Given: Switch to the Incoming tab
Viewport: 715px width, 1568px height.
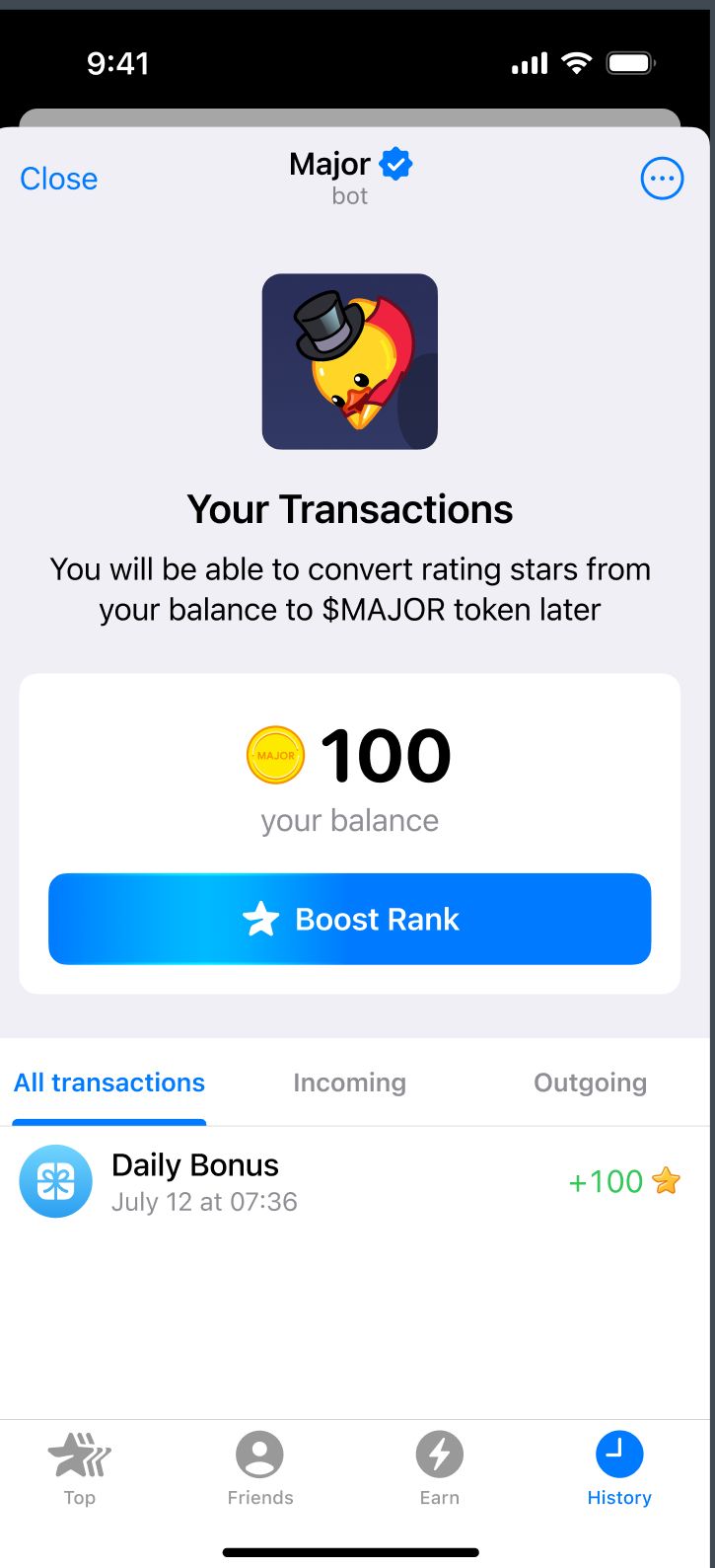Looking at the screenshot, I should tap(349, 1083).
